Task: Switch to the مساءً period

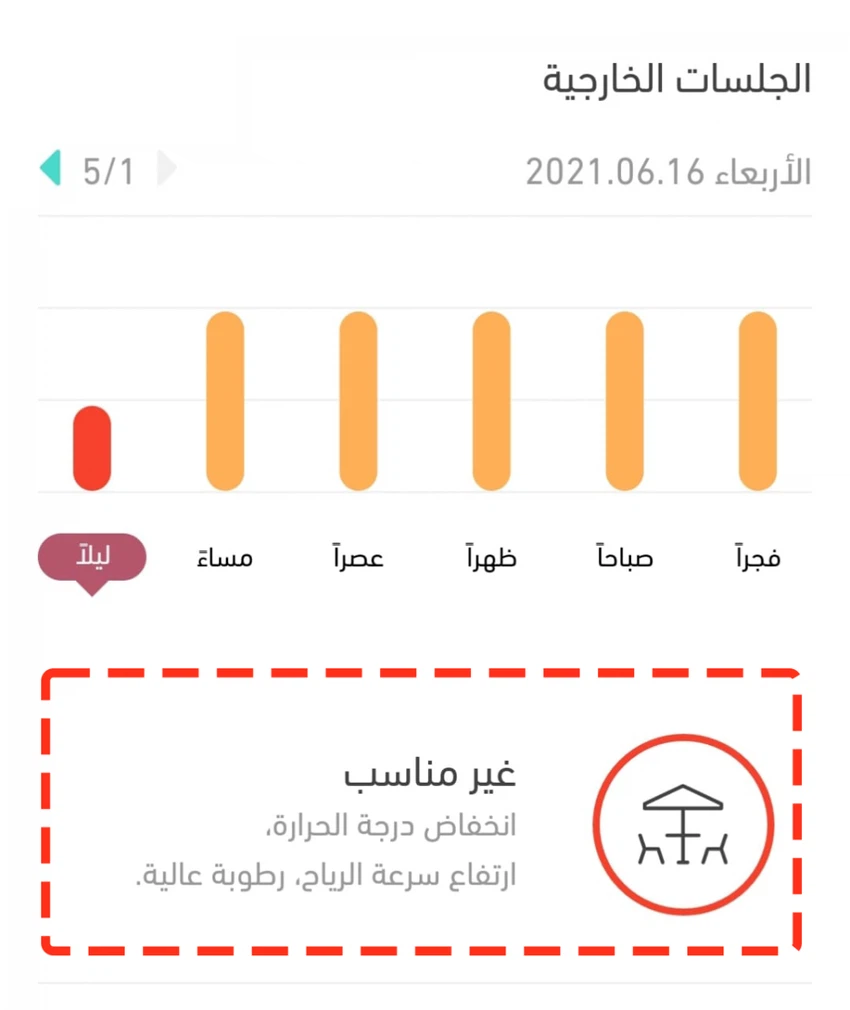Action: point(225,558)
